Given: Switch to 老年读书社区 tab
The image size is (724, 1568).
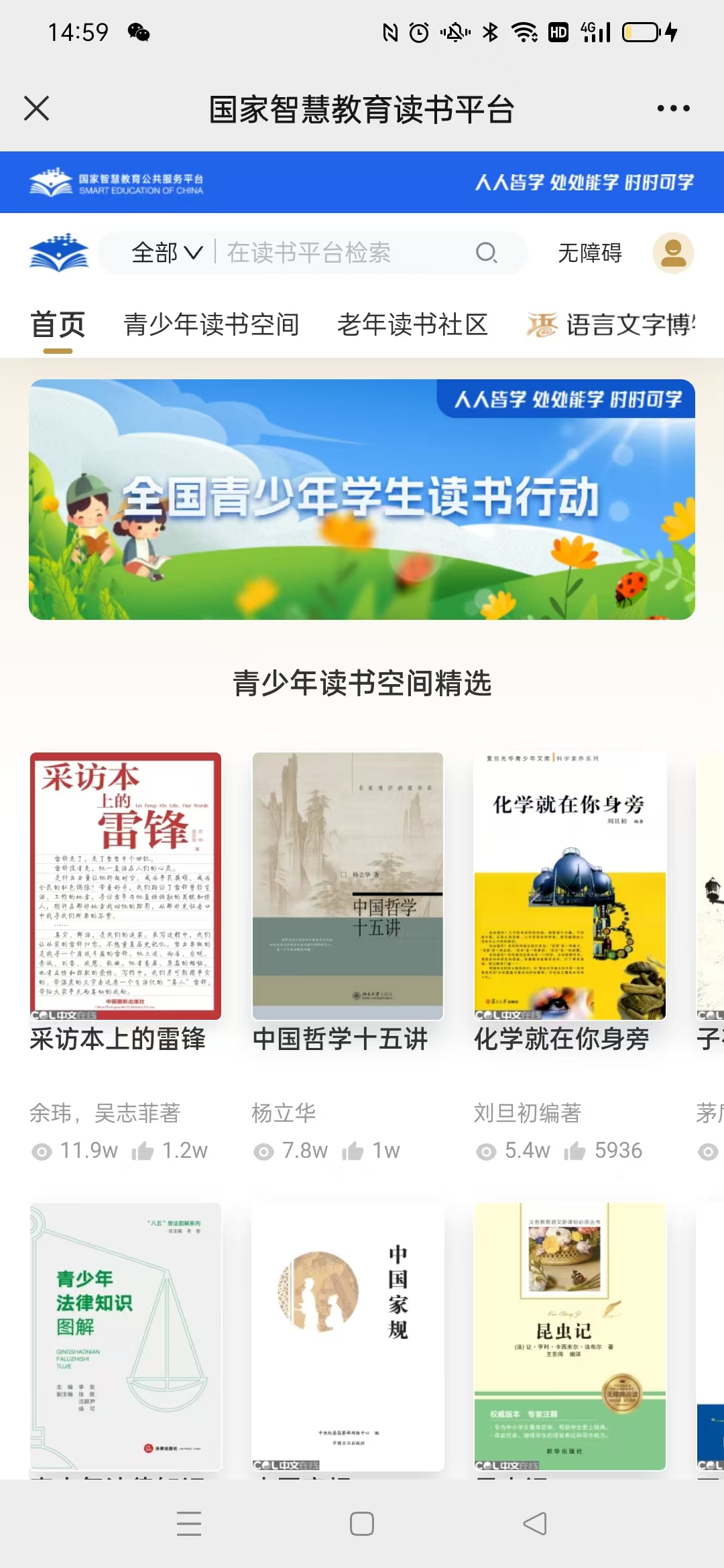Looking at the screenshot, I should [x=412, y=325].
